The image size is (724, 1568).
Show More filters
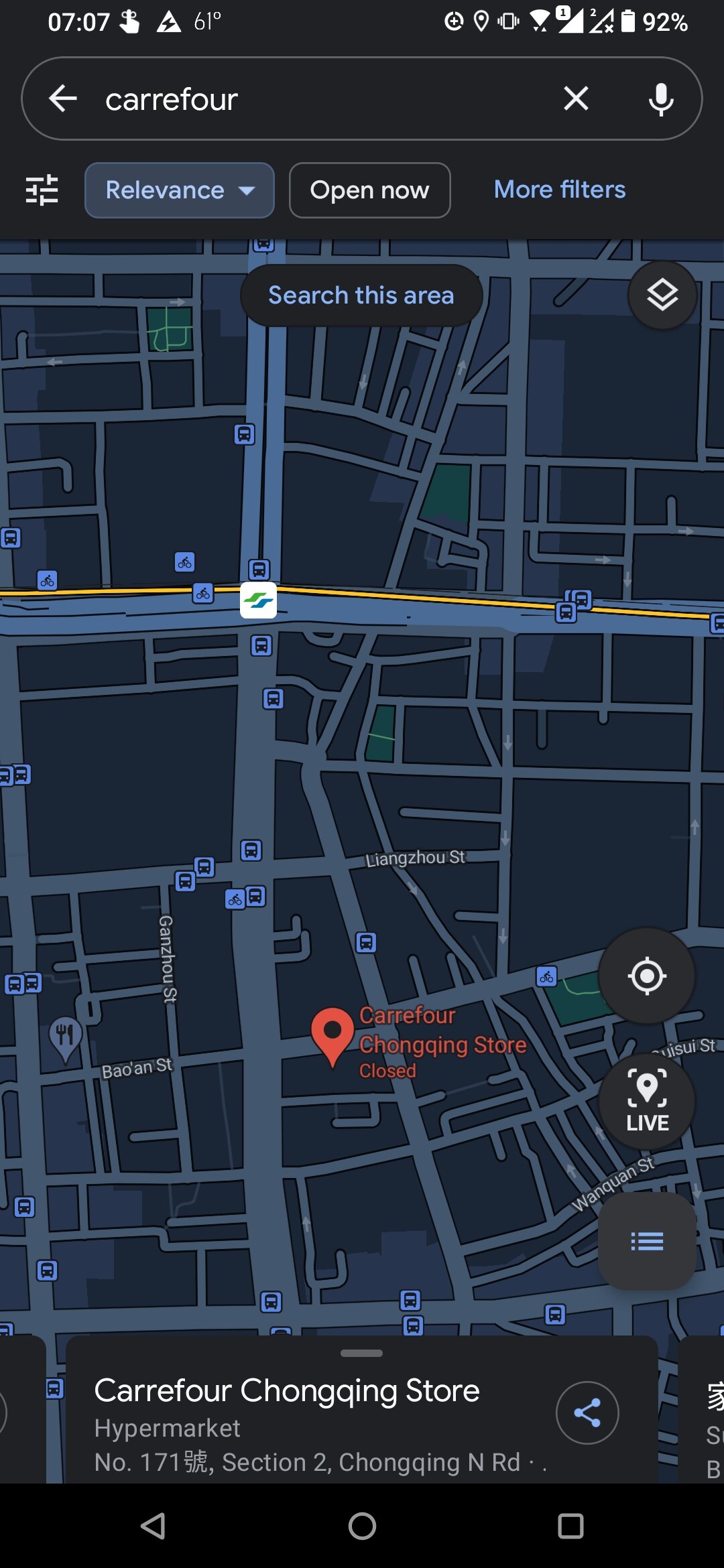point(559,190)
